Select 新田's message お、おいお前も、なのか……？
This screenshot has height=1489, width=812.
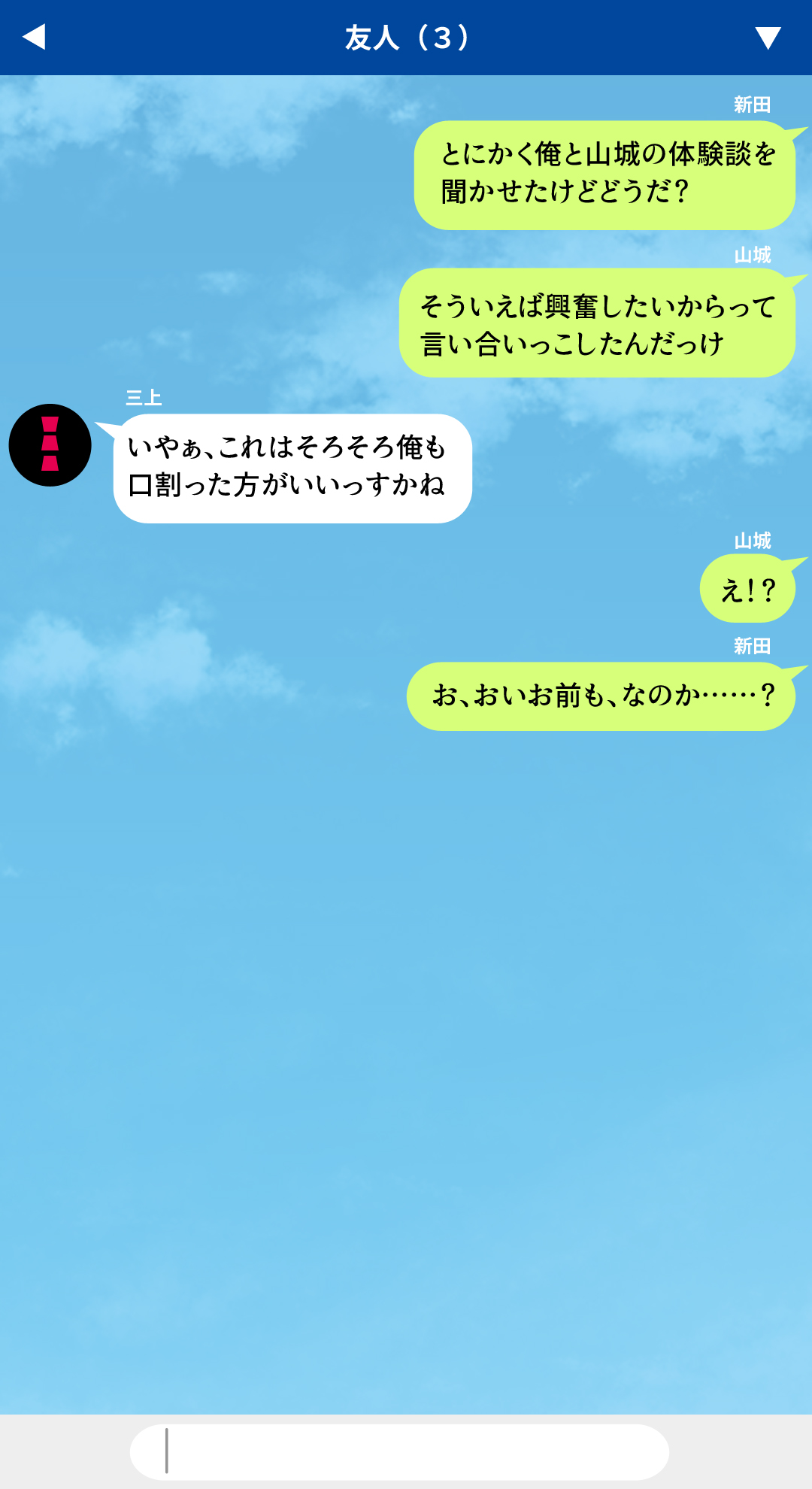point(594,696)
